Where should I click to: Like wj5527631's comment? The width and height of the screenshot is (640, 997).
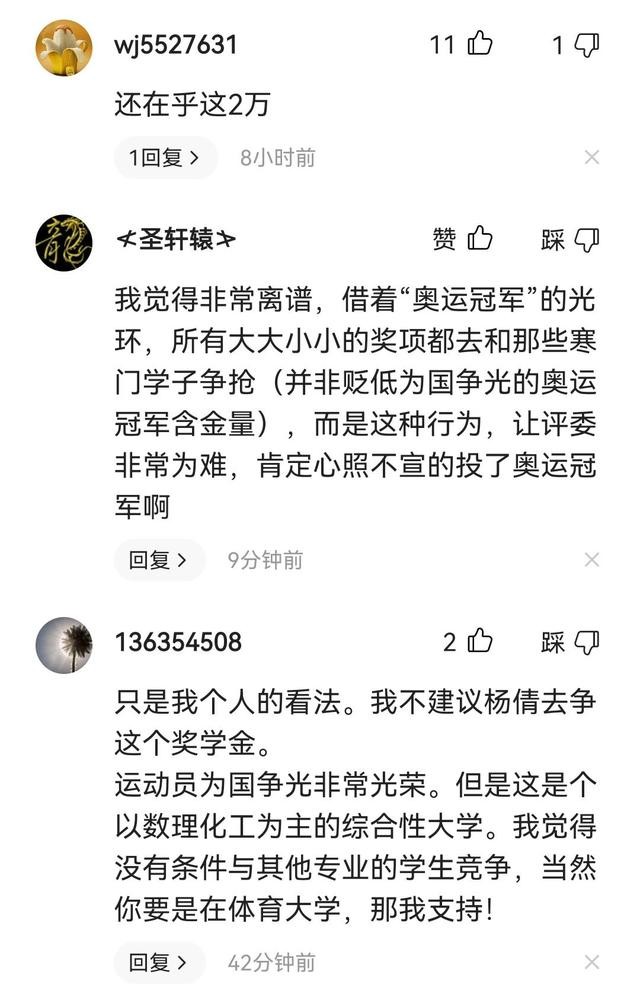point(480,44)
